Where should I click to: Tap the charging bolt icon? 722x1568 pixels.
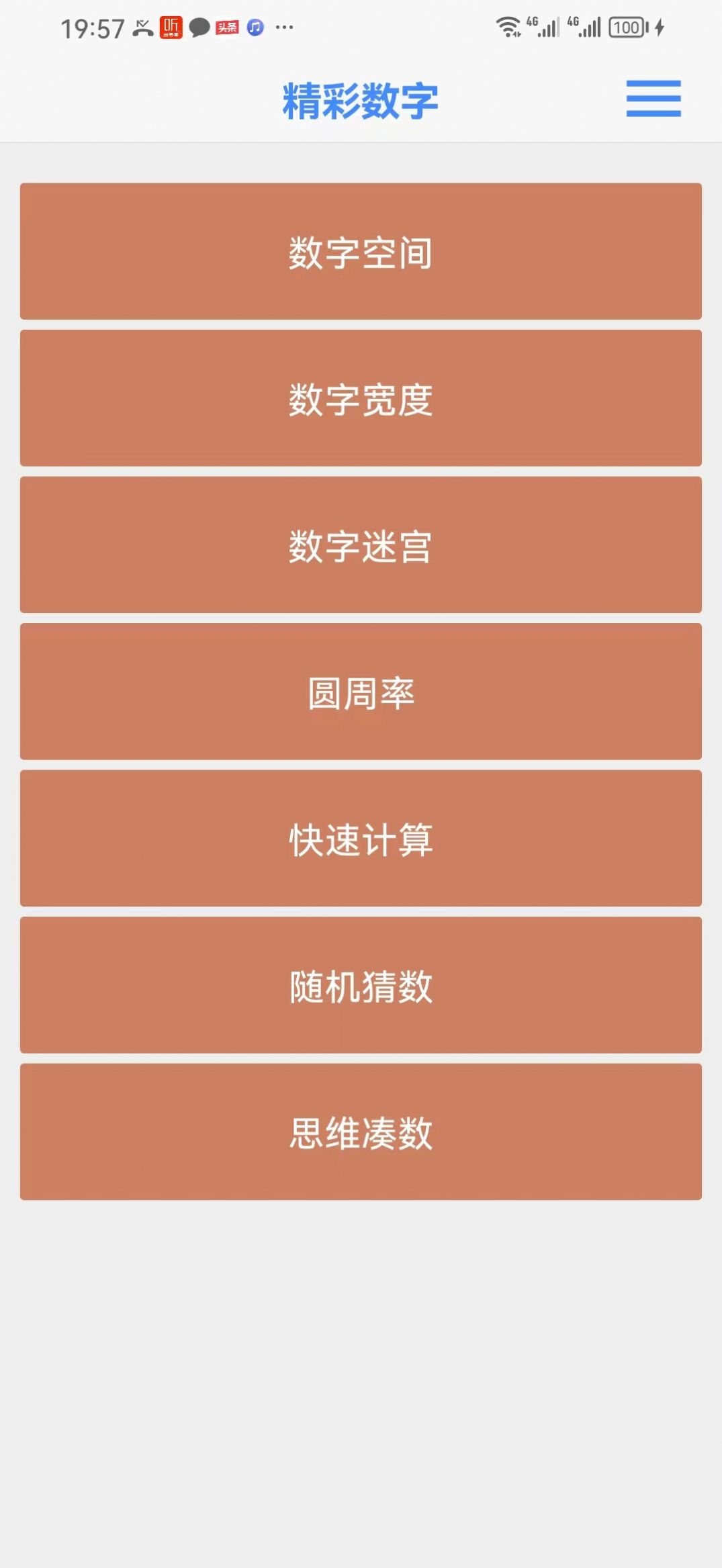pos(659,27)
